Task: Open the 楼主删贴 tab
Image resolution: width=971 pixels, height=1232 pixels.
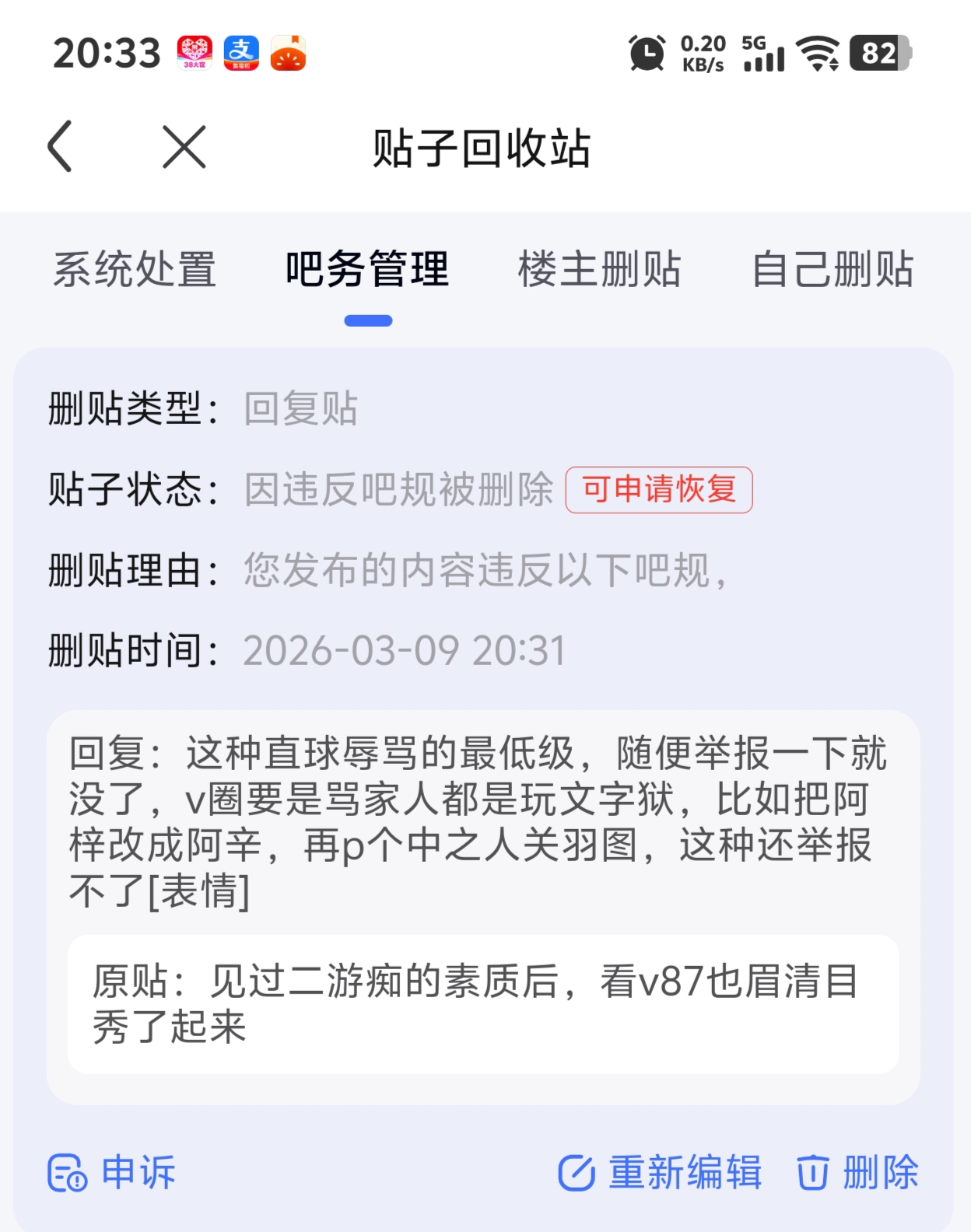Action: point(599,269)
